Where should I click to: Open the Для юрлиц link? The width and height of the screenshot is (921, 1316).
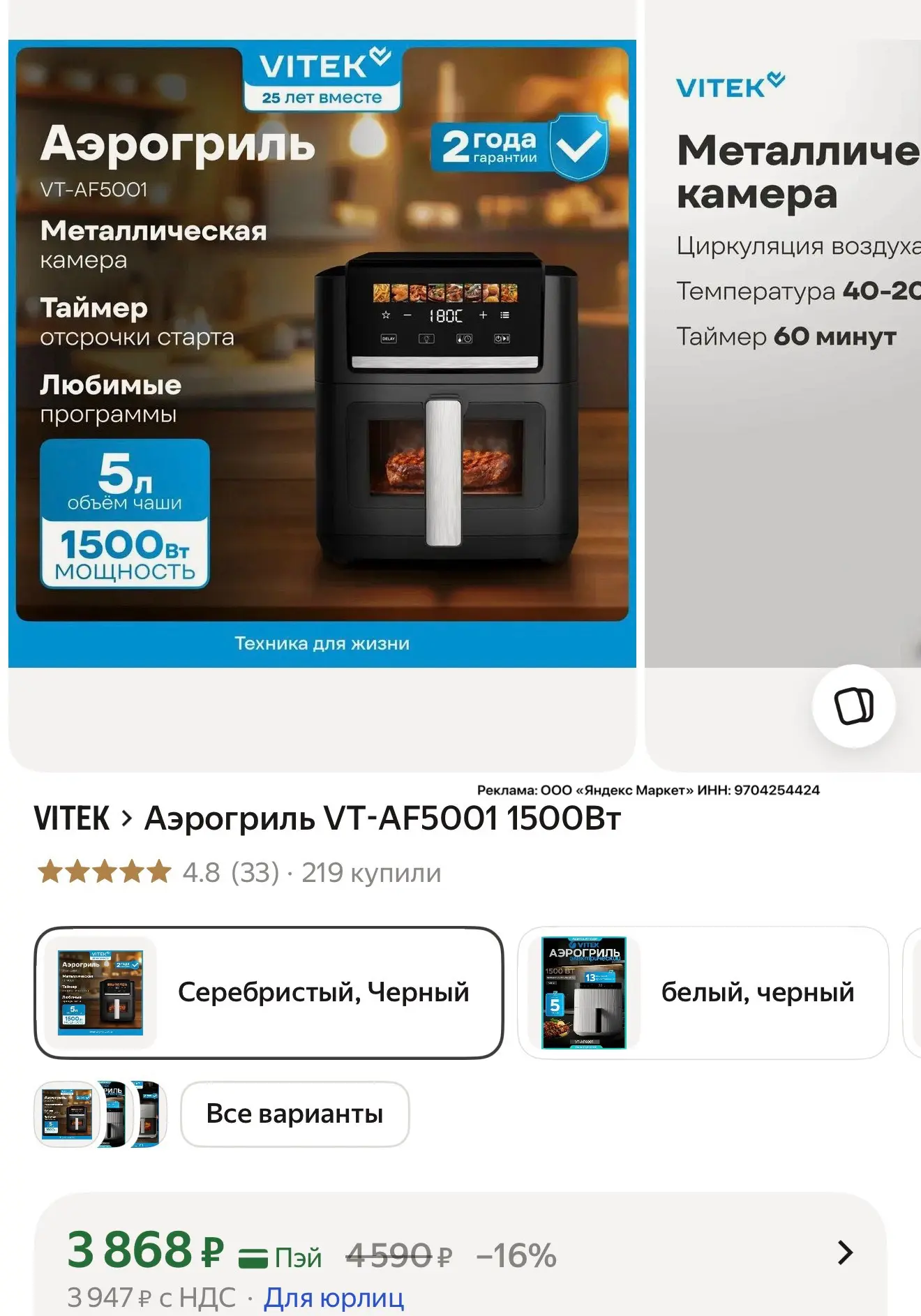click(334, 1297)
